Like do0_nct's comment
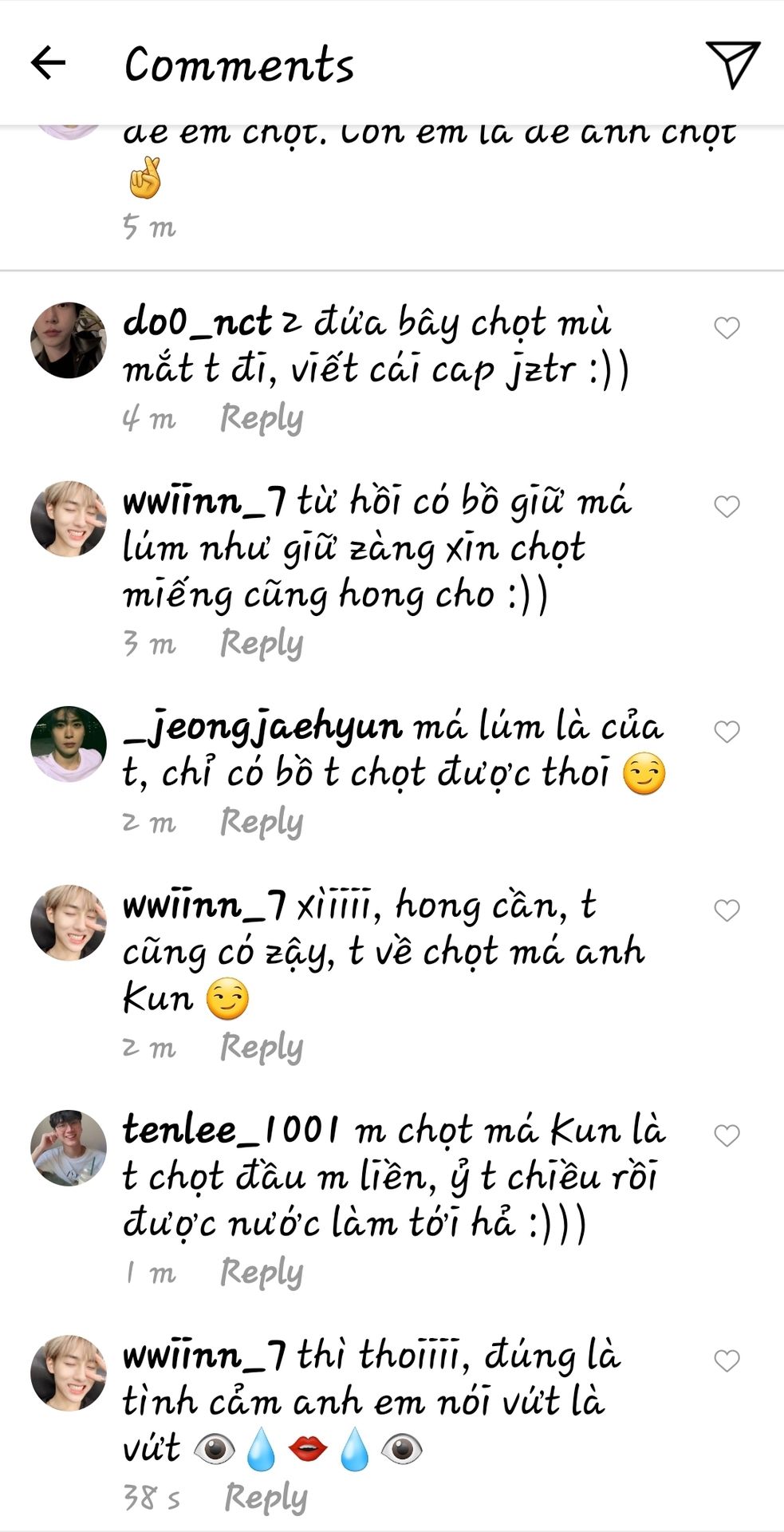This screenshot has width=784, height=1532. 727,327
